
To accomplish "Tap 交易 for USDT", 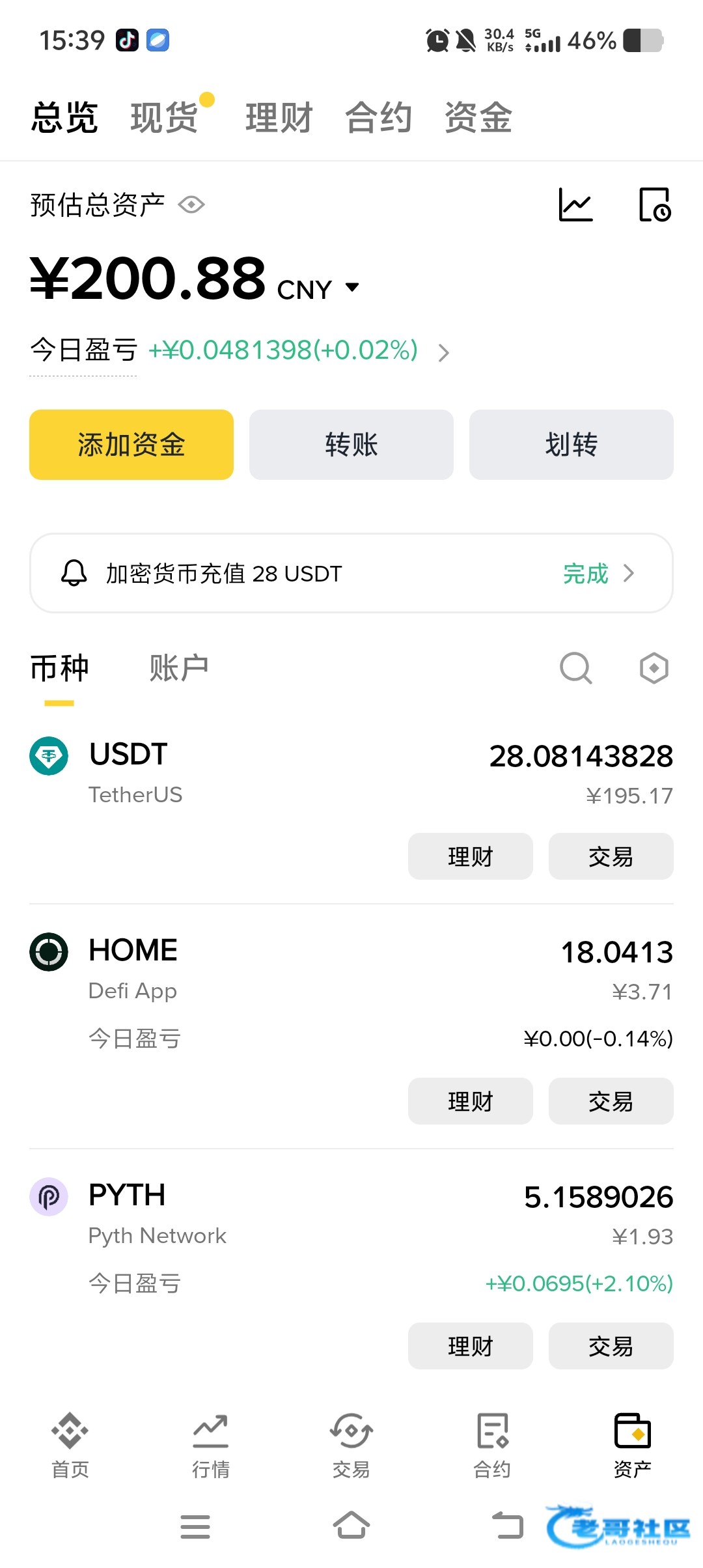I will 611,856.
